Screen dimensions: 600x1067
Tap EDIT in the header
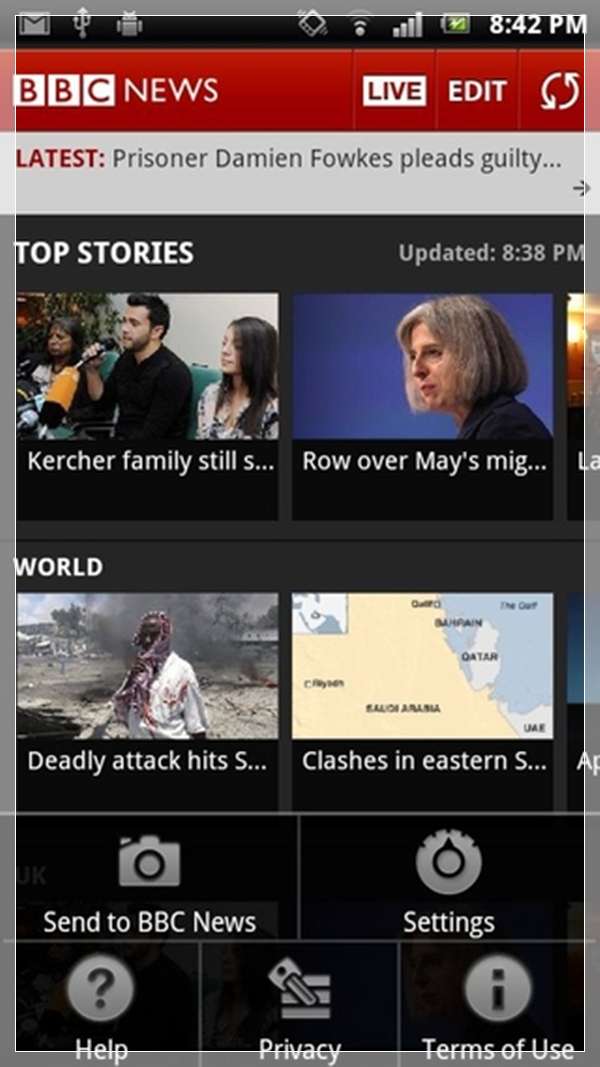coord(477,91)
